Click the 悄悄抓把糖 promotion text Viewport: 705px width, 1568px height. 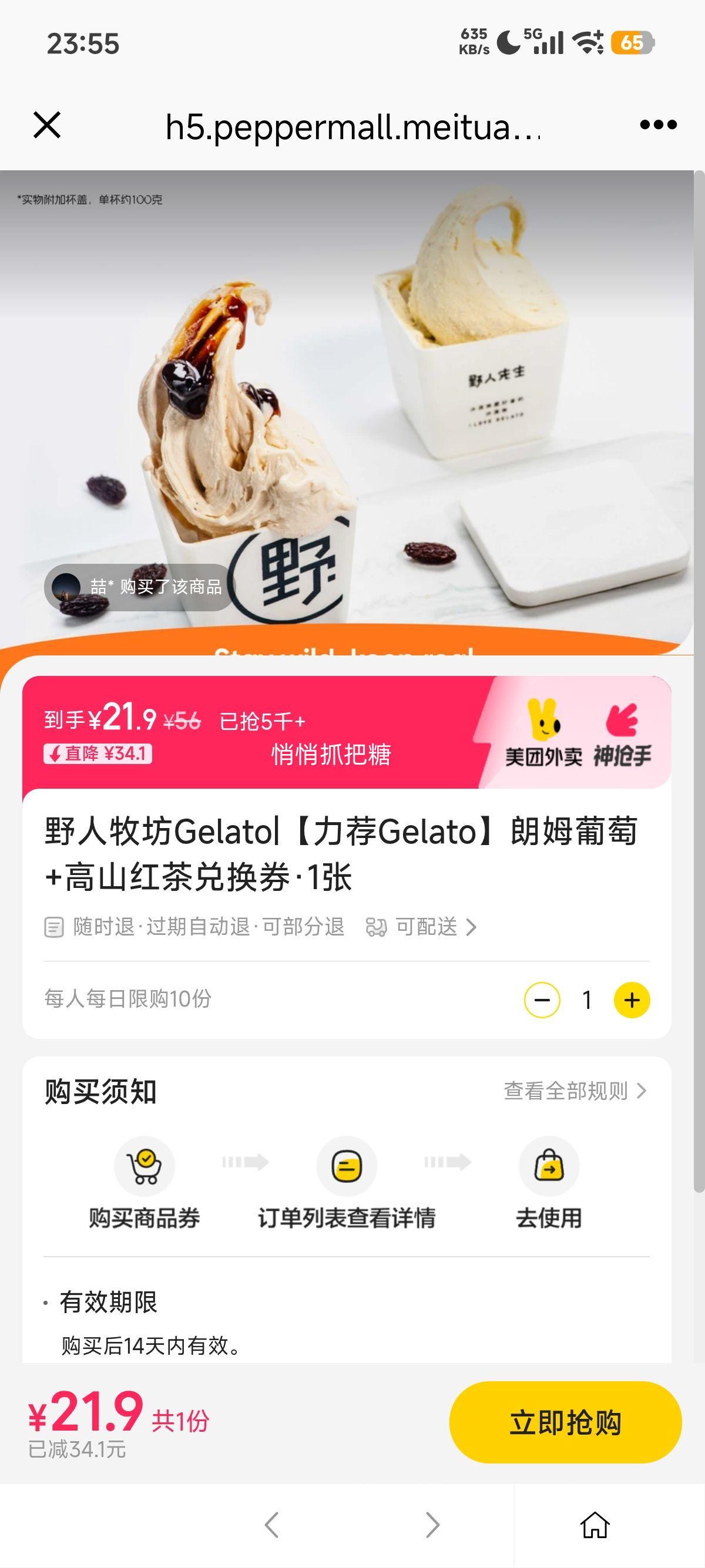point(332,754)
